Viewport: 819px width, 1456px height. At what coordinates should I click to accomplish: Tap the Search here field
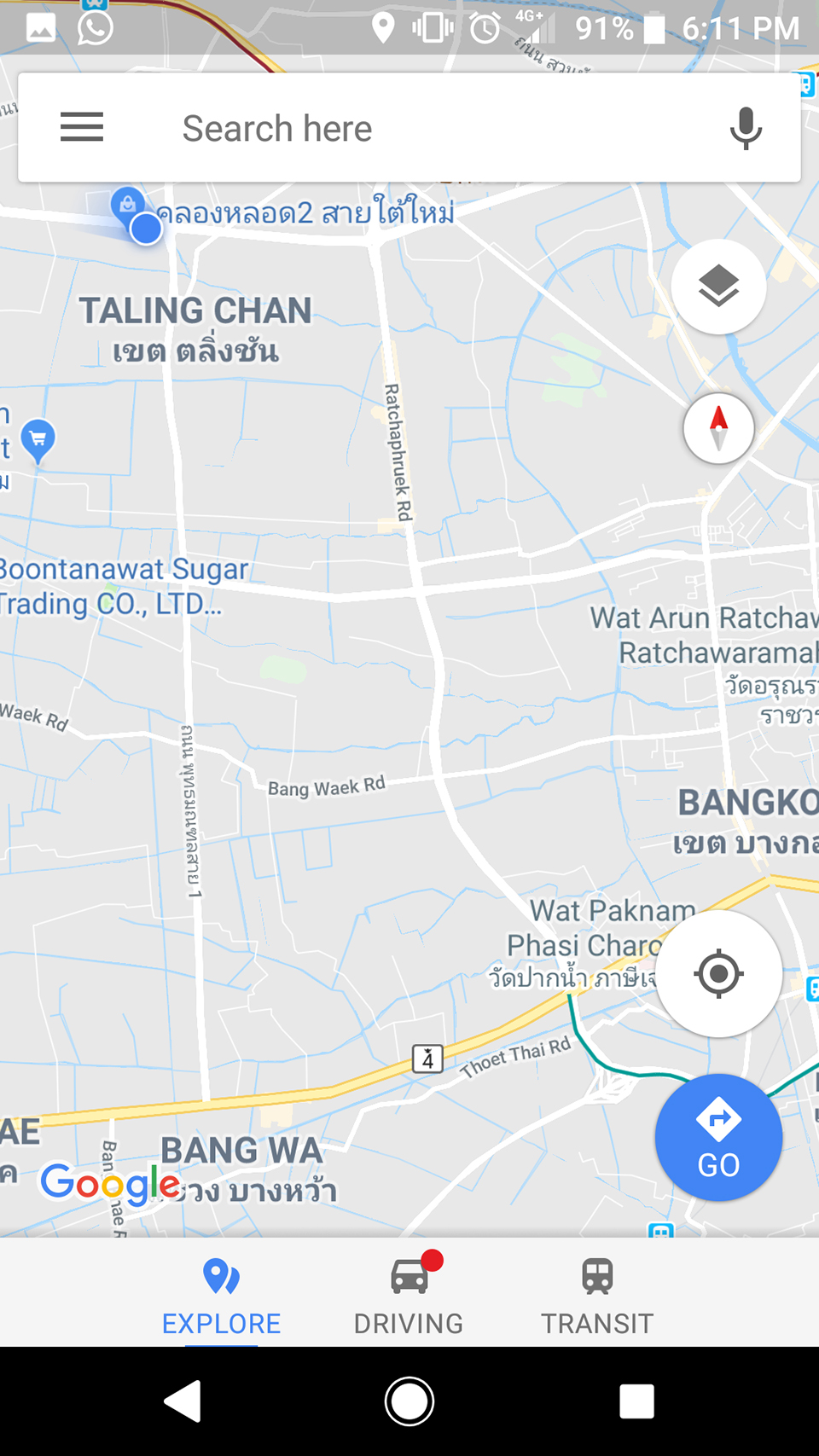pyautogui.click(x=409, y=129)
